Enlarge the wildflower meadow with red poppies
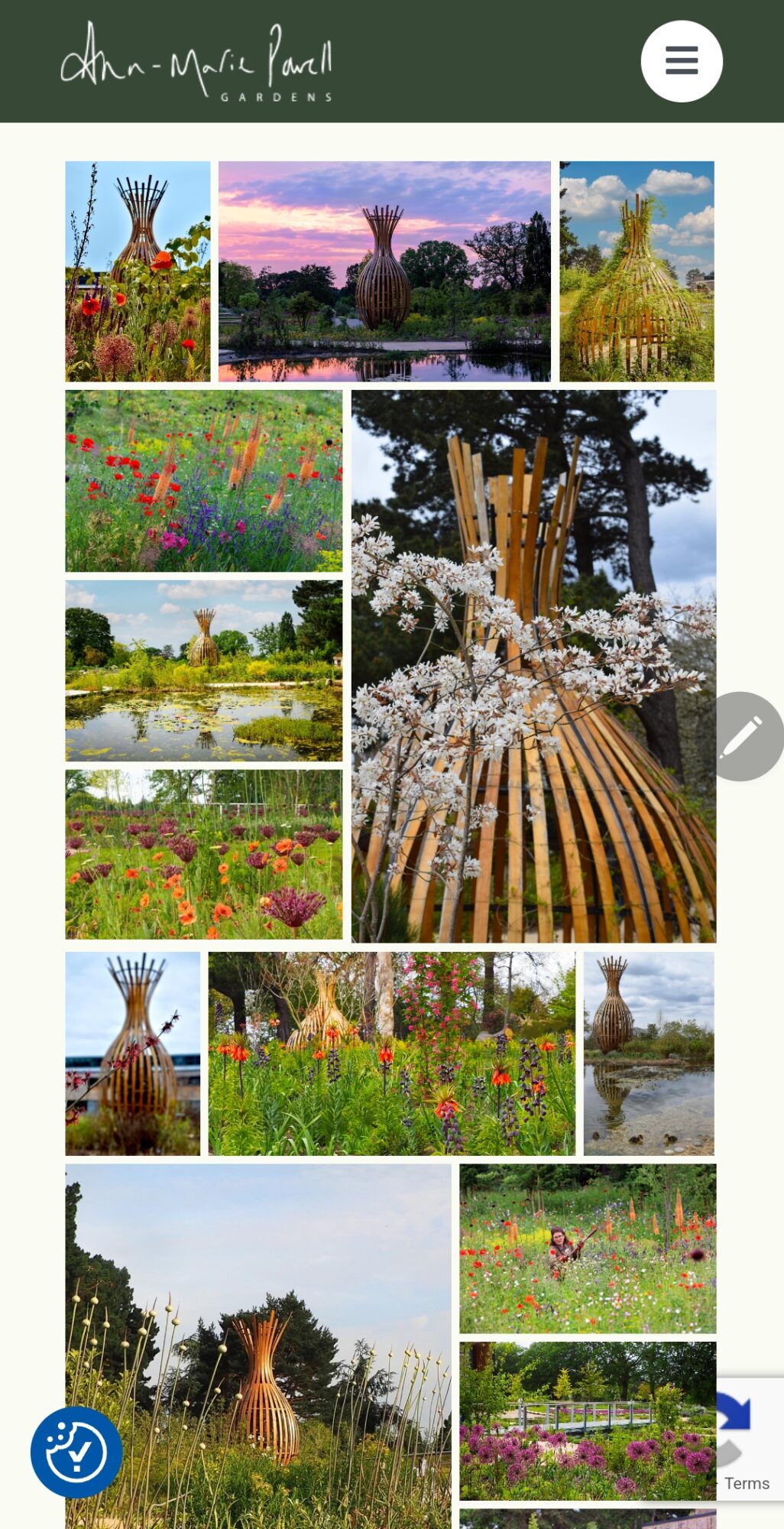This screenshot has width=784, height=1529. tap(204, 481)
